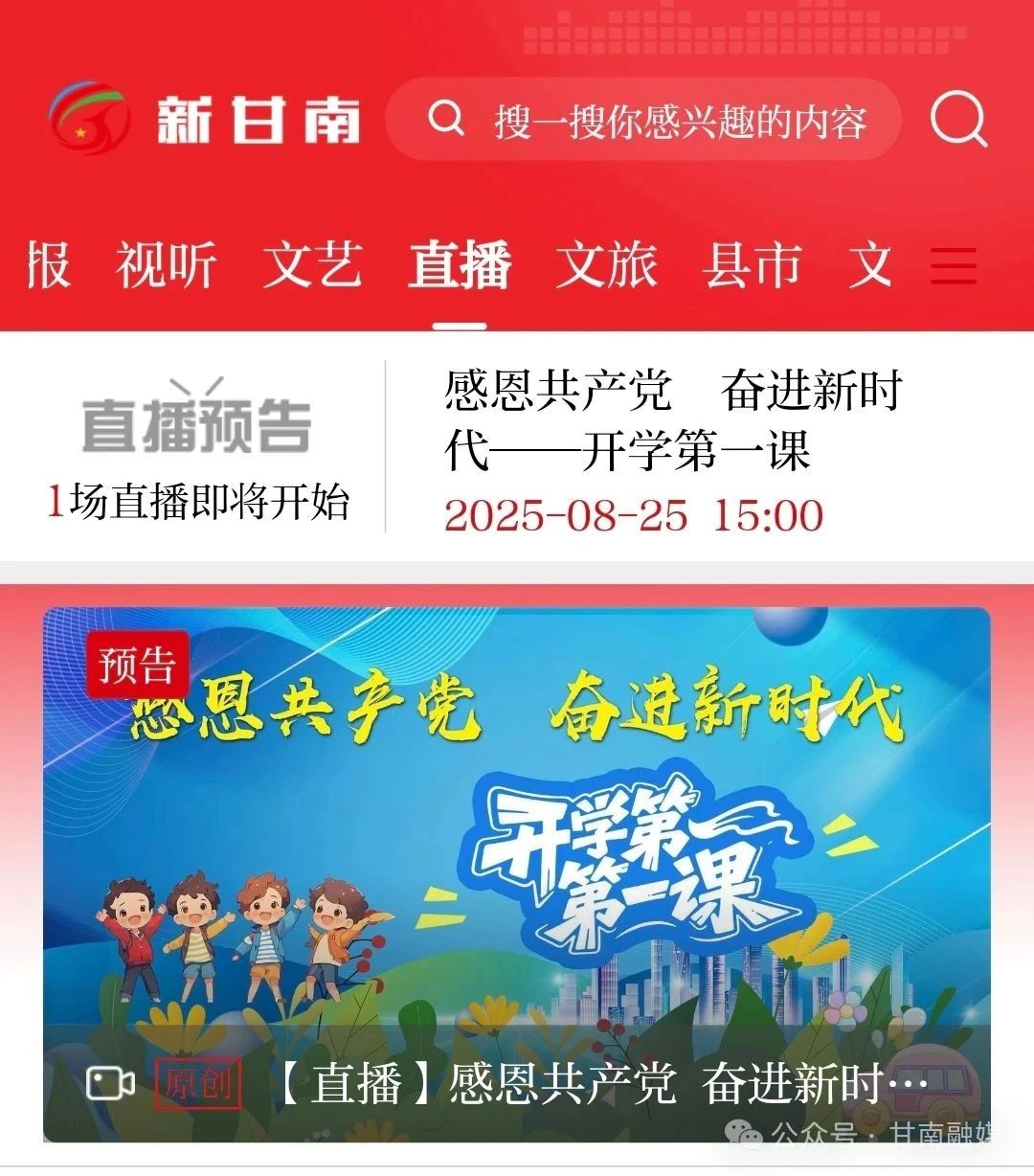The image size is (1034, 1176).
Task: Switch to the 视听 tab
Action: click(x=167, y=265)
